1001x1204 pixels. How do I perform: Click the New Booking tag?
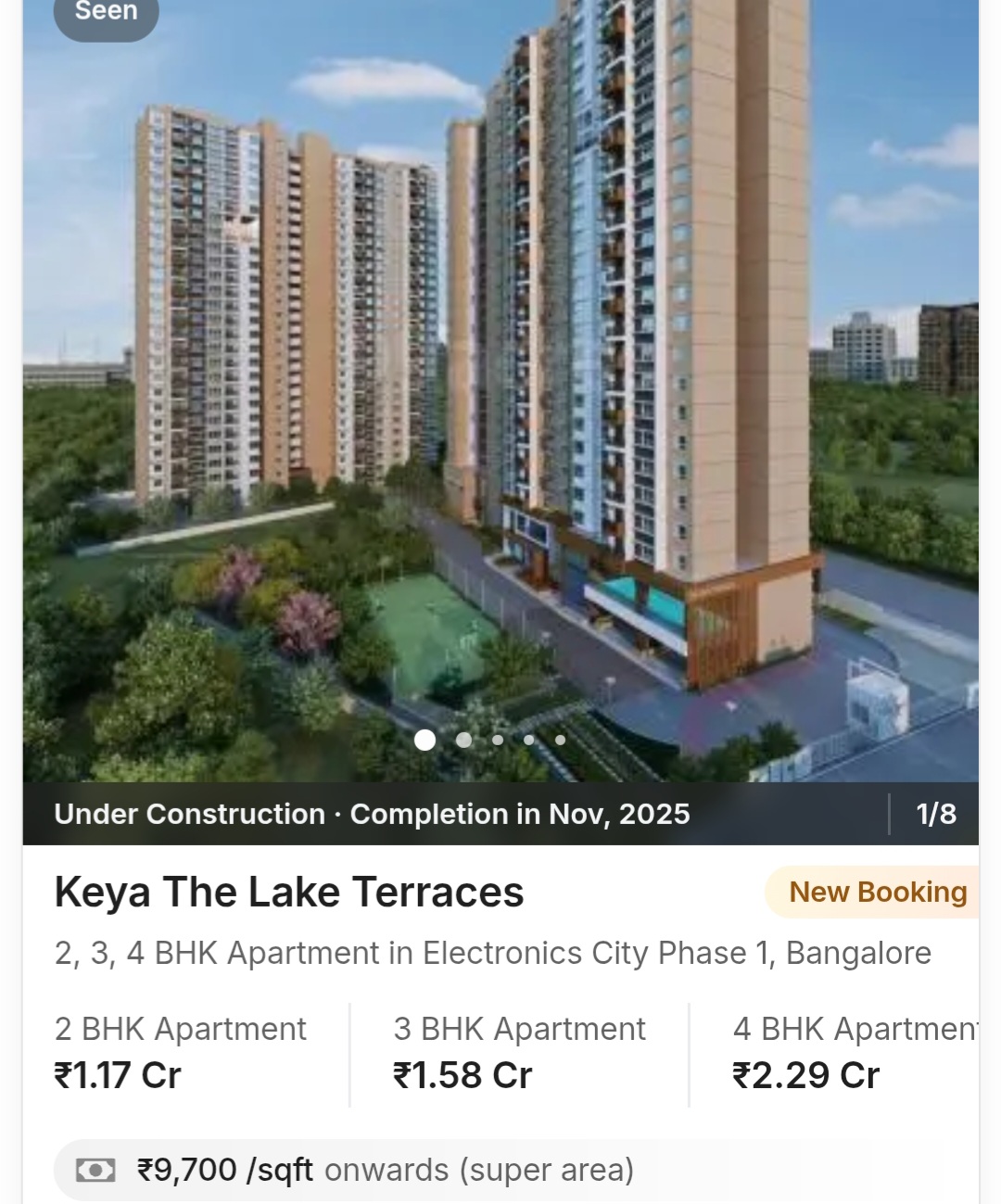click(x=878, y=893)
